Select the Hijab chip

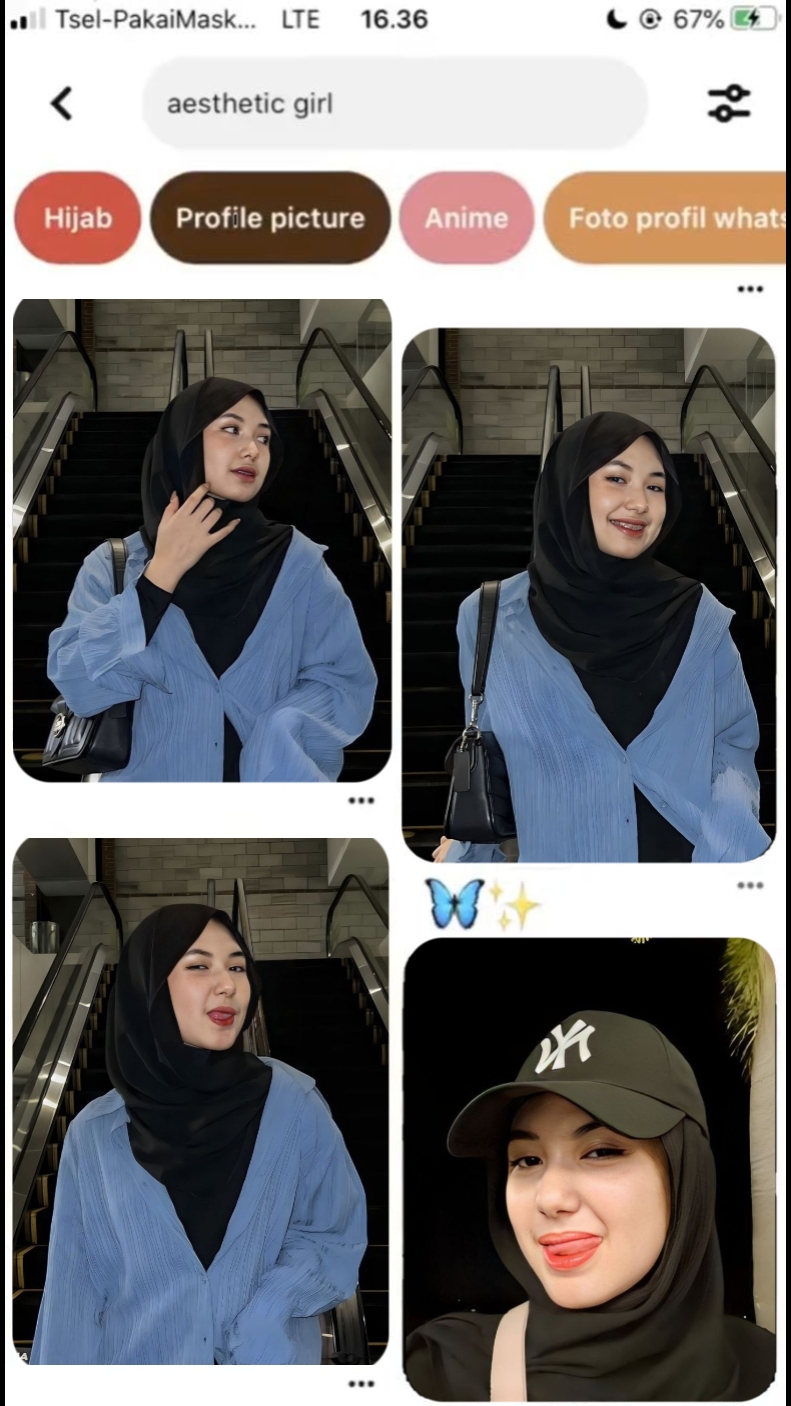(x=77, y=218)
